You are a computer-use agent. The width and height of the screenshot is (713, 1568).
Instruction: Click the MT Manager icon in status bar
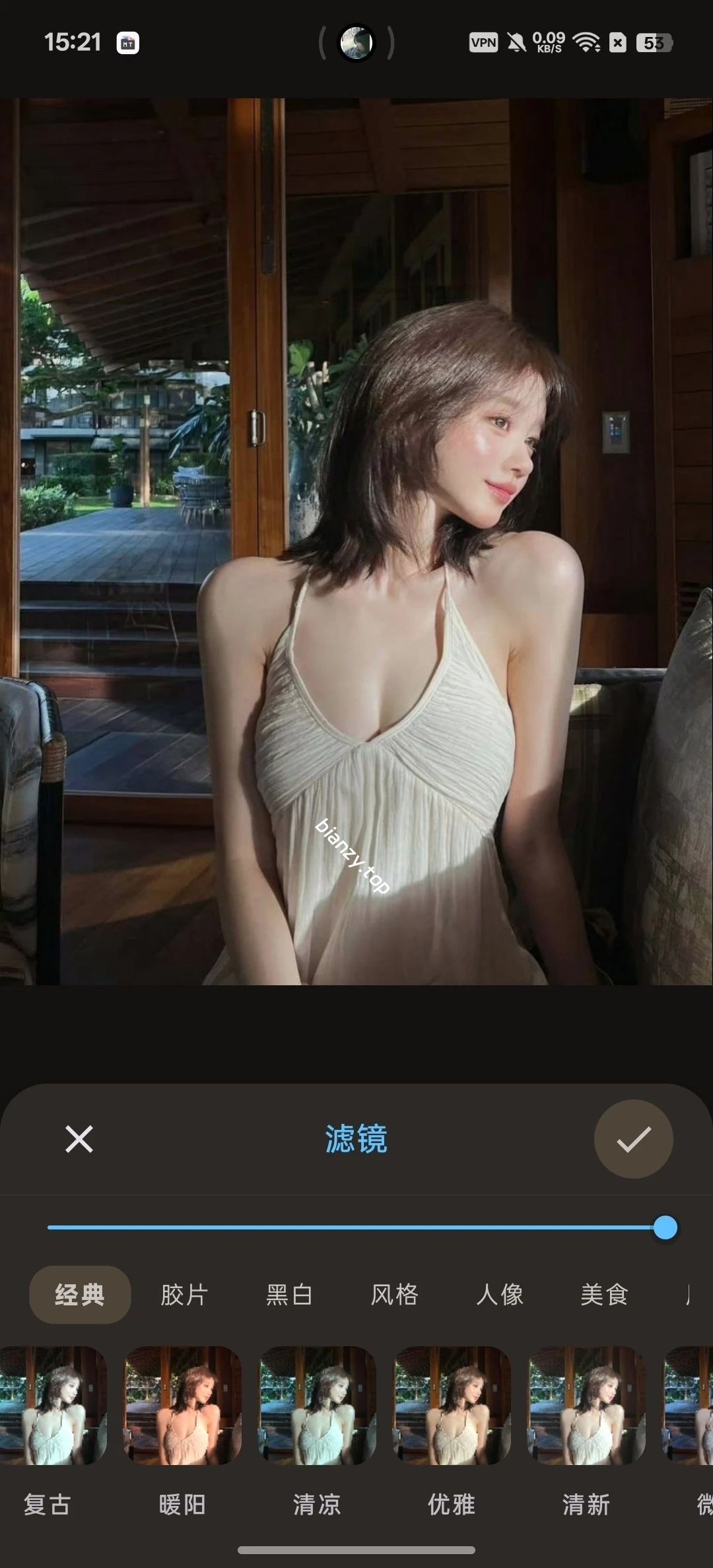click(x=129, y=42)
